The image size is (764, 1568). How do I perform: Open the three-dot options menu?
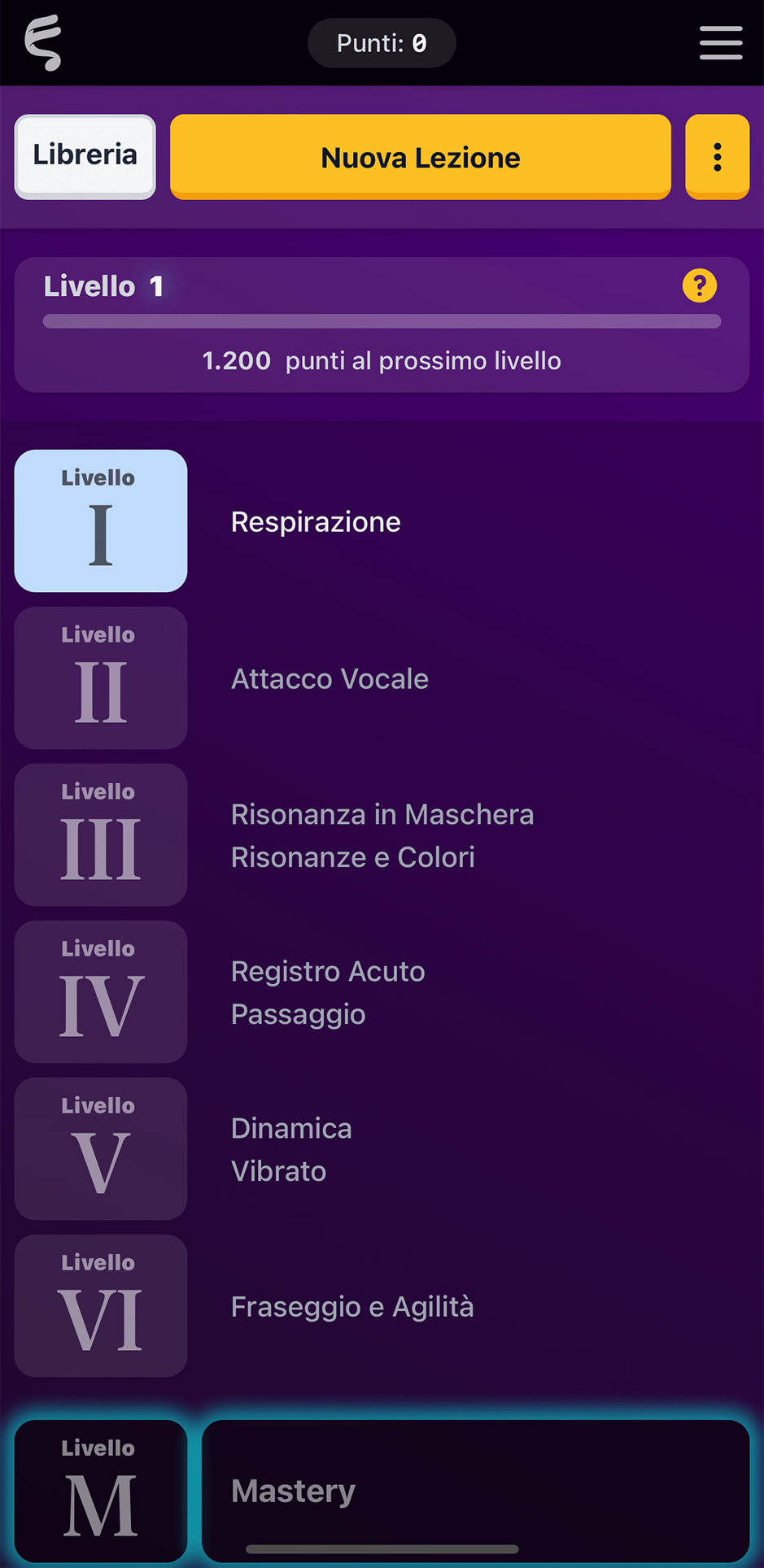[717, 157]
